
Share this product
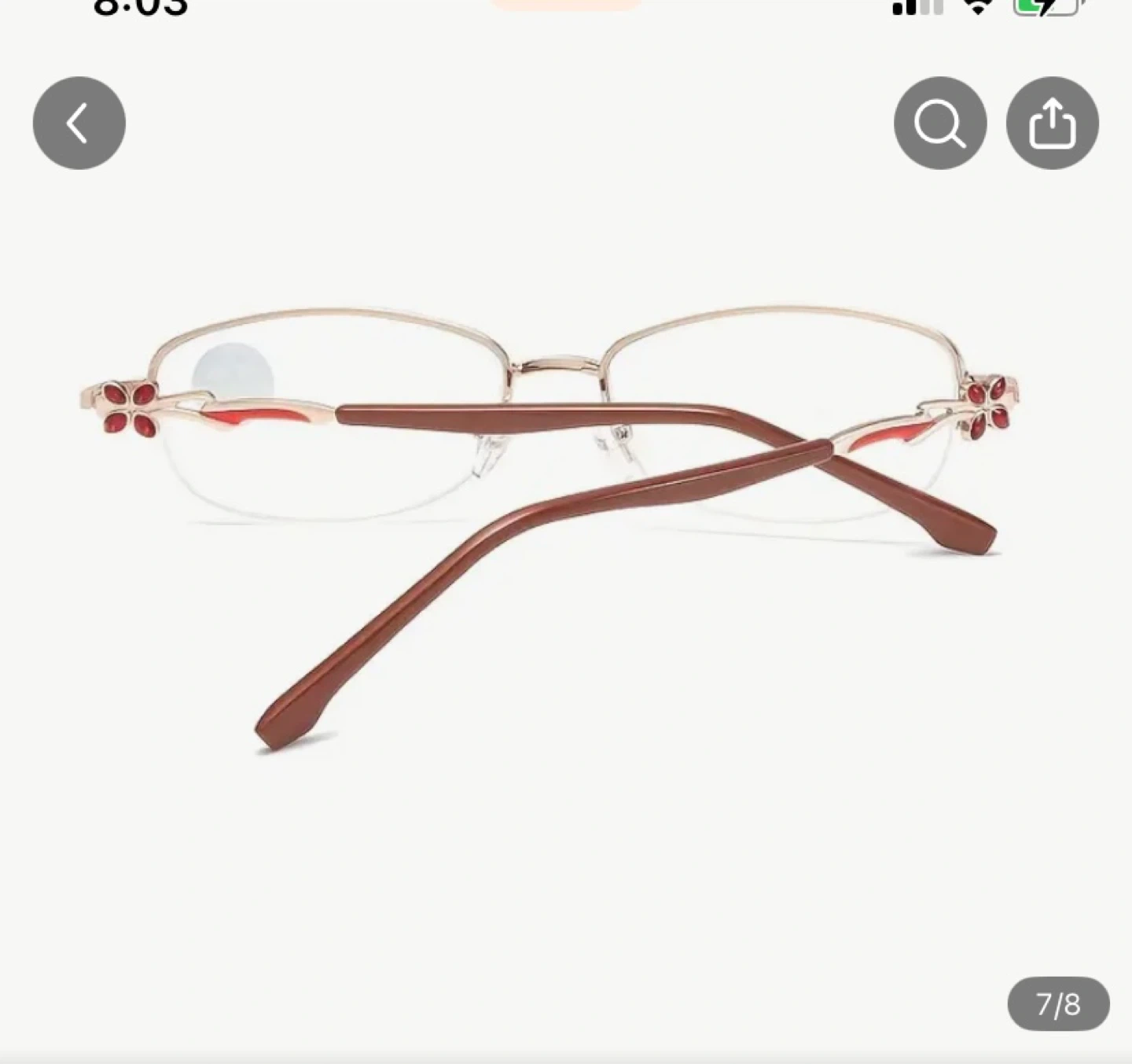(x=1052, y=123)
